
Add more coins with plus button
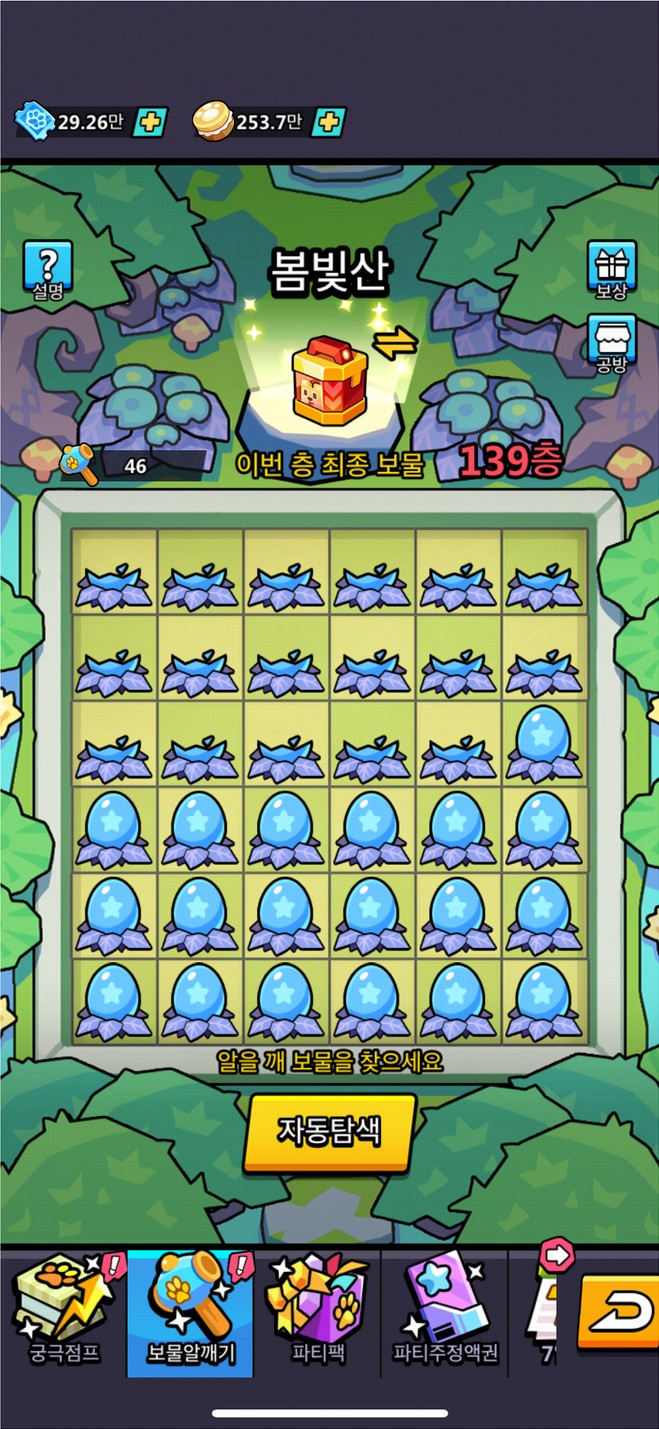pos(328,122)
